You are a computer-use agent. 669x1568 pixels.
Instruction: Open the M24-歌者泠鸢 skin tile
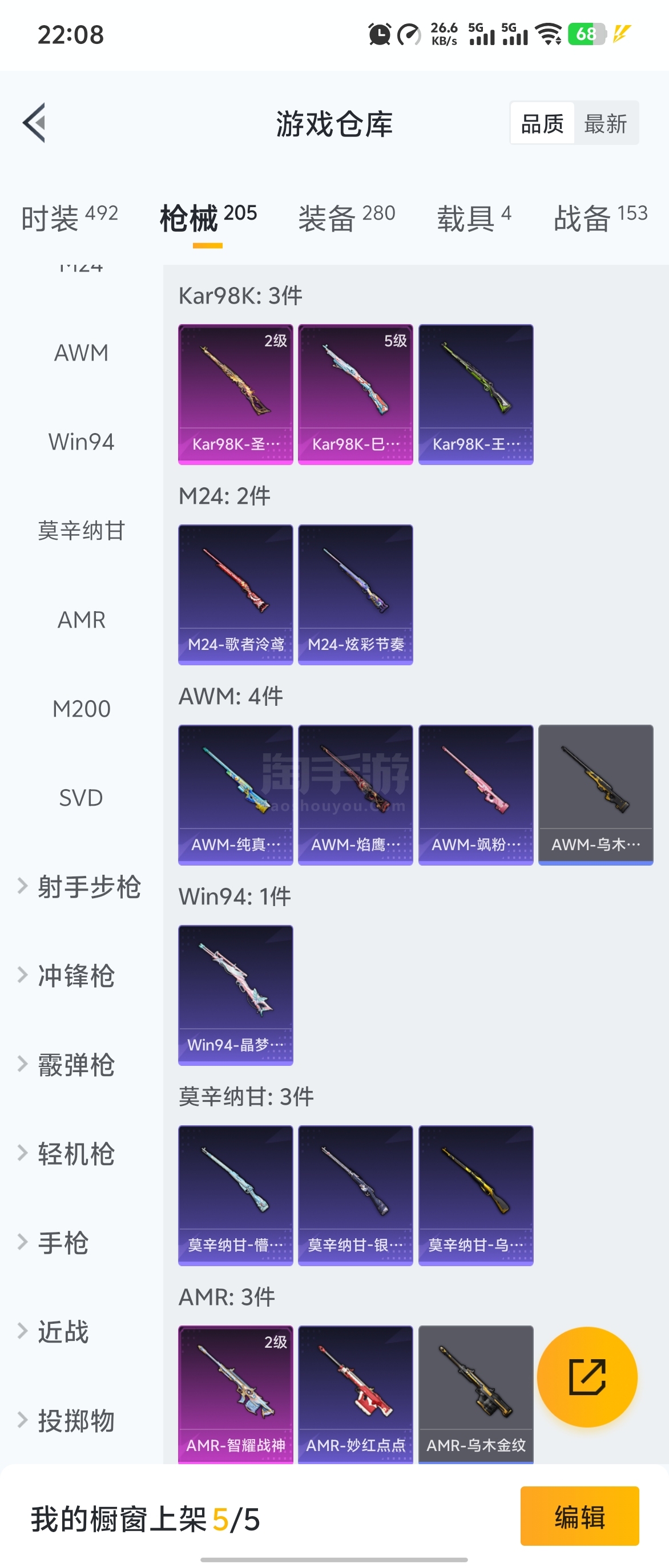[x=236, y=594]
